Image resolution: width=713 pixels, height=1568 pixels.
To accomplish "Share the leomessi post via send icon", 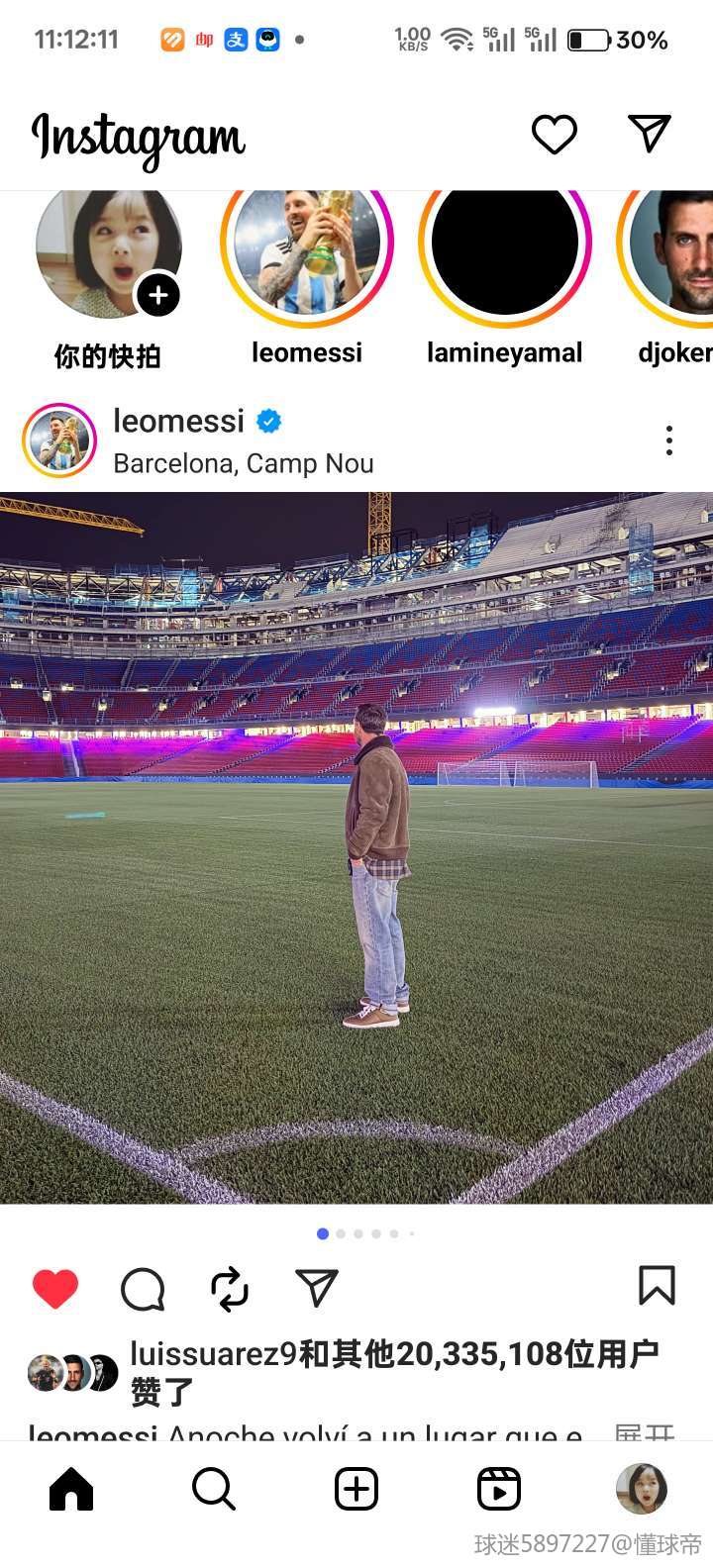I will 317,1289.
